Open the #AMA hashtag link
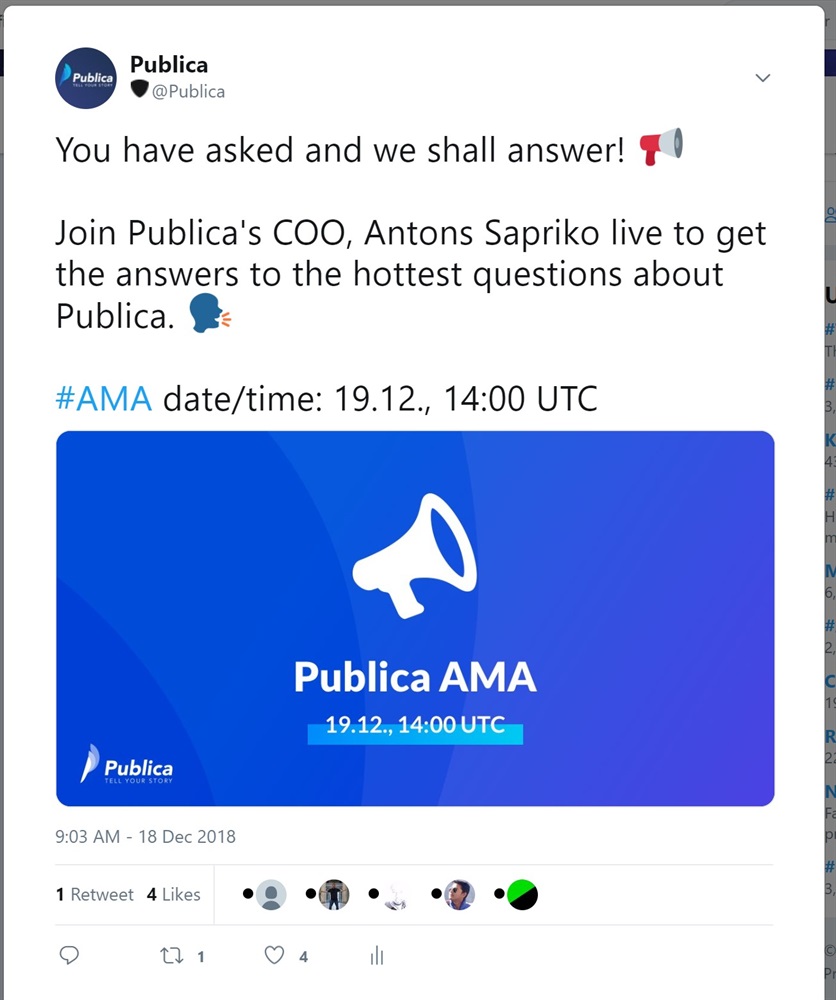This screenshot has width=836, height=1000. click(x=104, y=399)
